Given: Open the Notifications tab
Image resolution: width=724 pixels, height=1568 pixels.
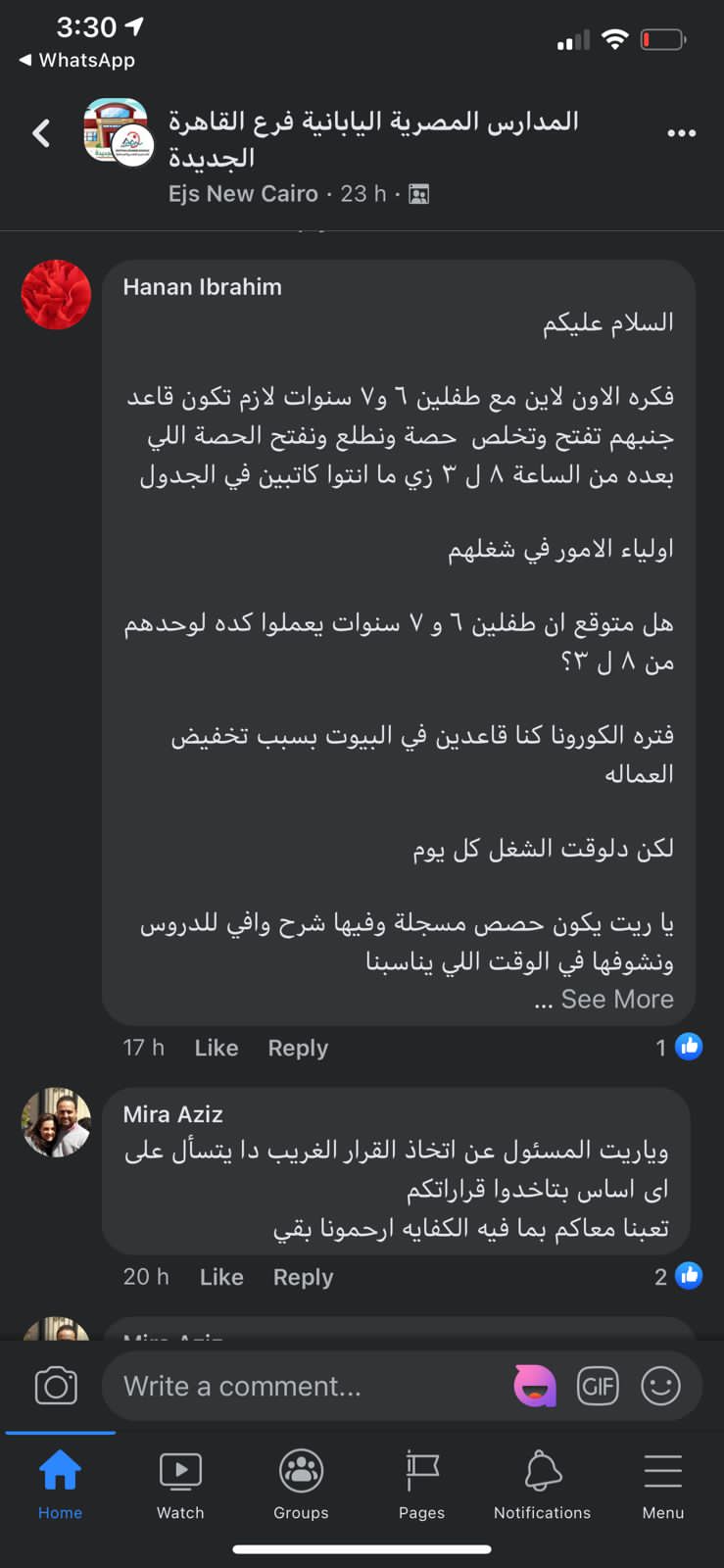Looking at the screenshot, I should tap(542, 1484).
